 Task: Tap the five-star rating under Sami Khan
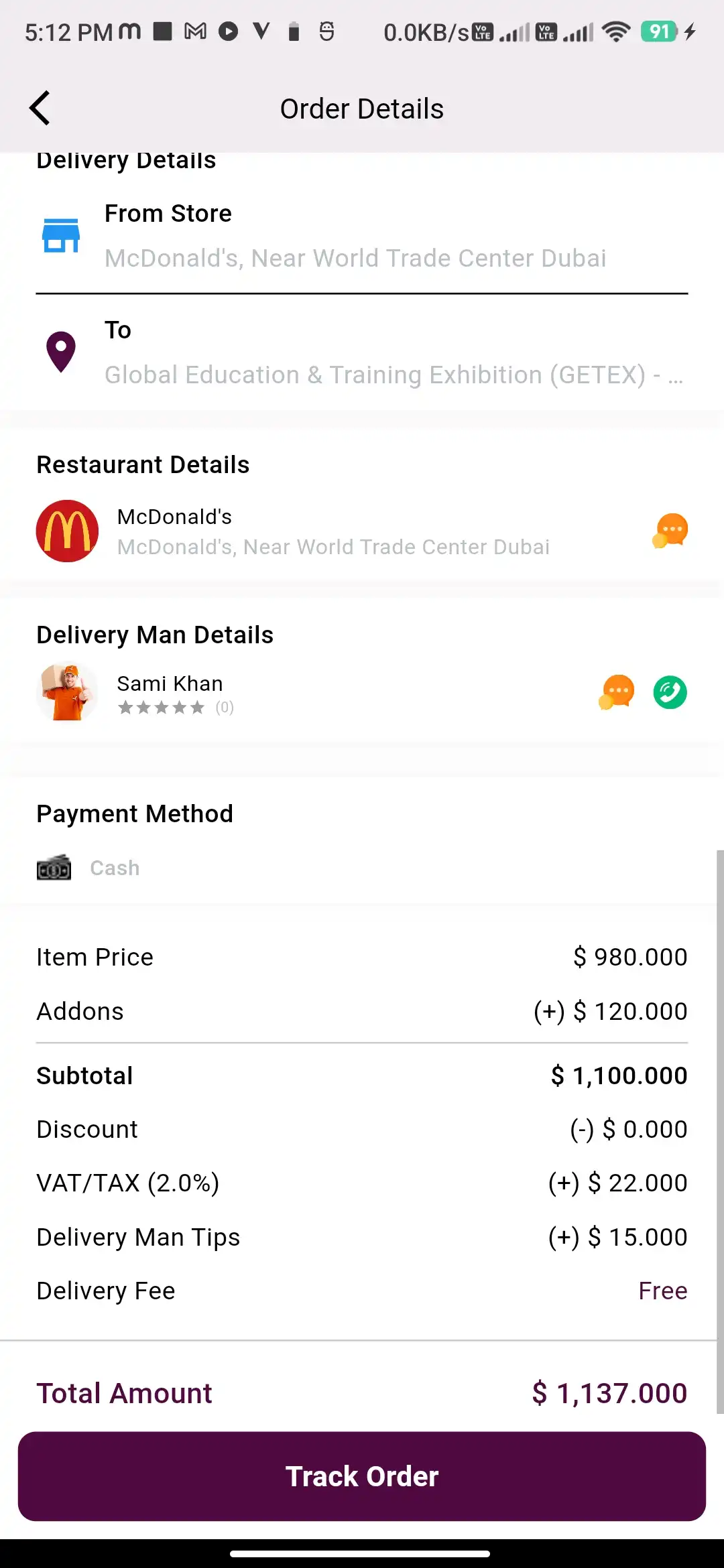[x=161, y=708]
